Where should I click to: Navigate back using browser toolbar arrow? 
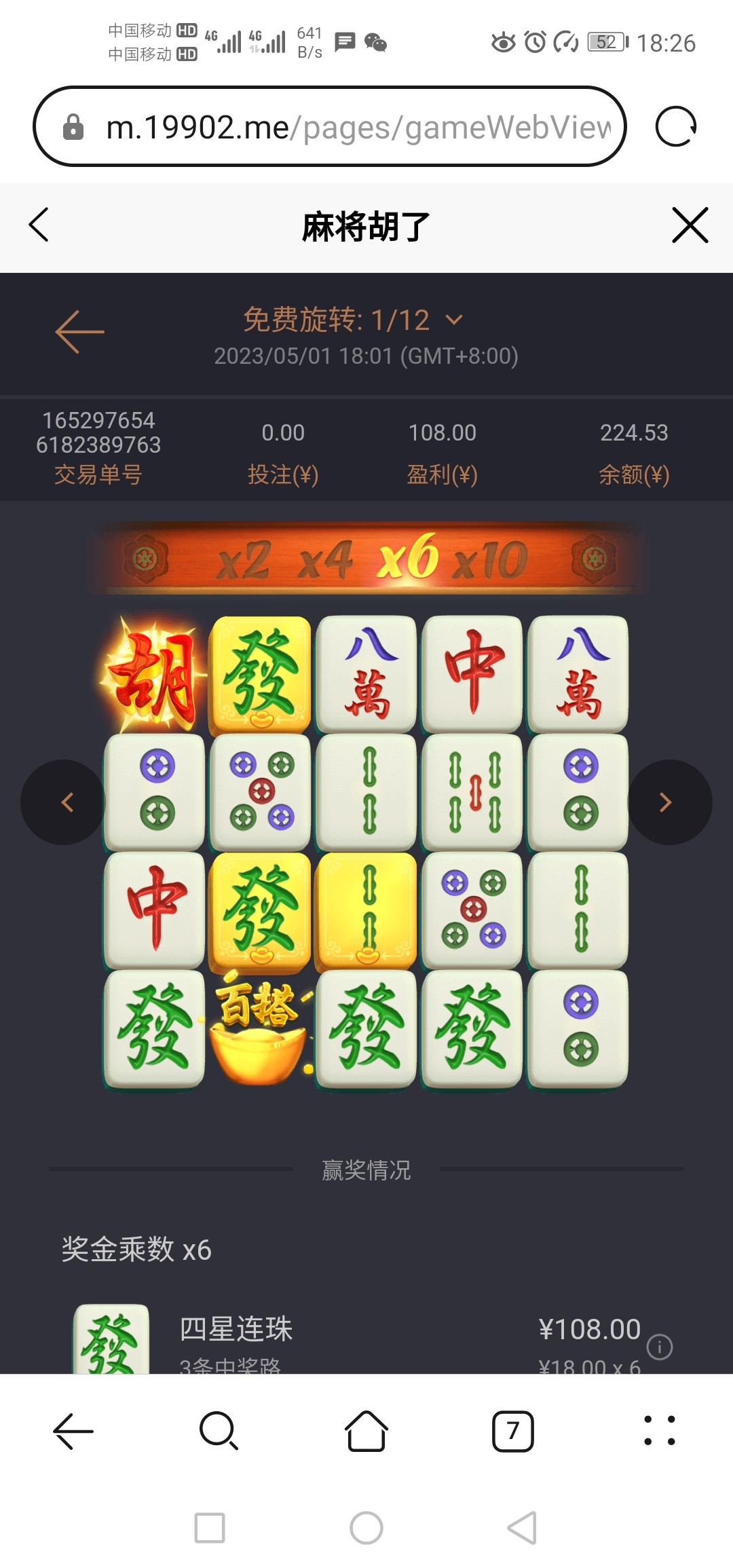pyautogui.click(x=73, y=1430)
